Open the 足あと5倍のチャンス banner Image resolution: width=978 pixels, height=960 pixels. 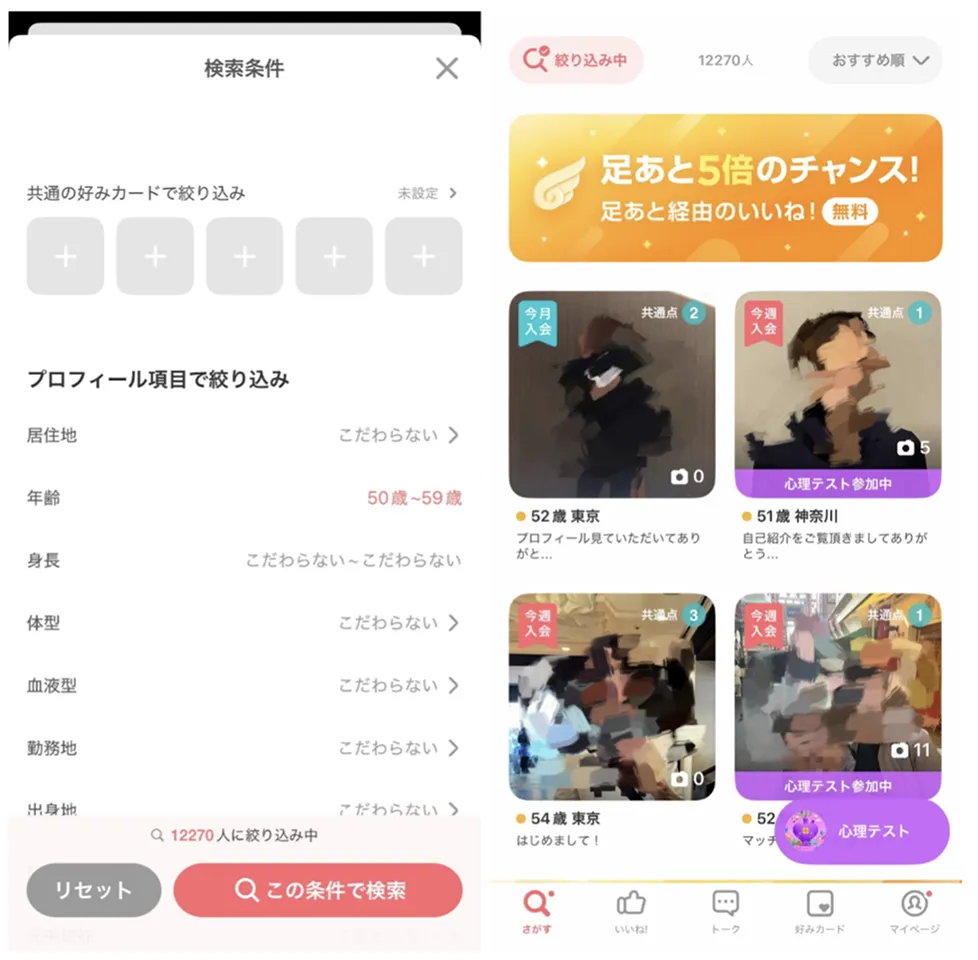[725, 188]
